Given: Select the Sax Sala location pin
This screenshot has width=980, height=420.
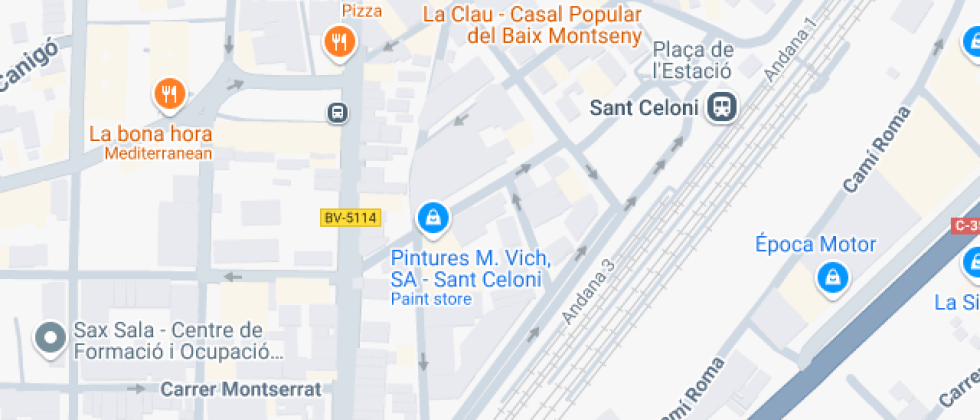Looking at the screenshot, I should click(x=50, y=338).
